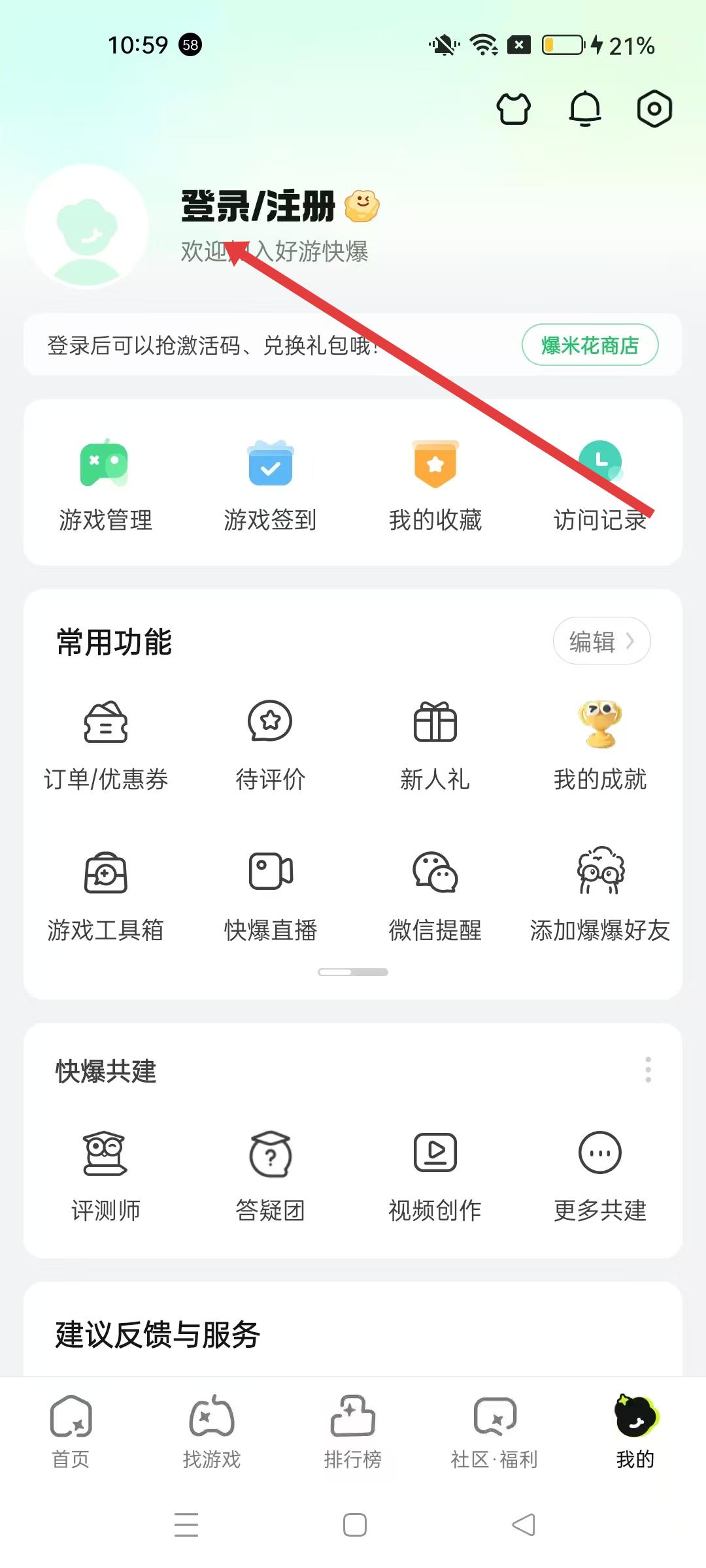Open 新人礼 newcomer gift
Viewport: 706px width, 1568px height.
coord(435,746)
